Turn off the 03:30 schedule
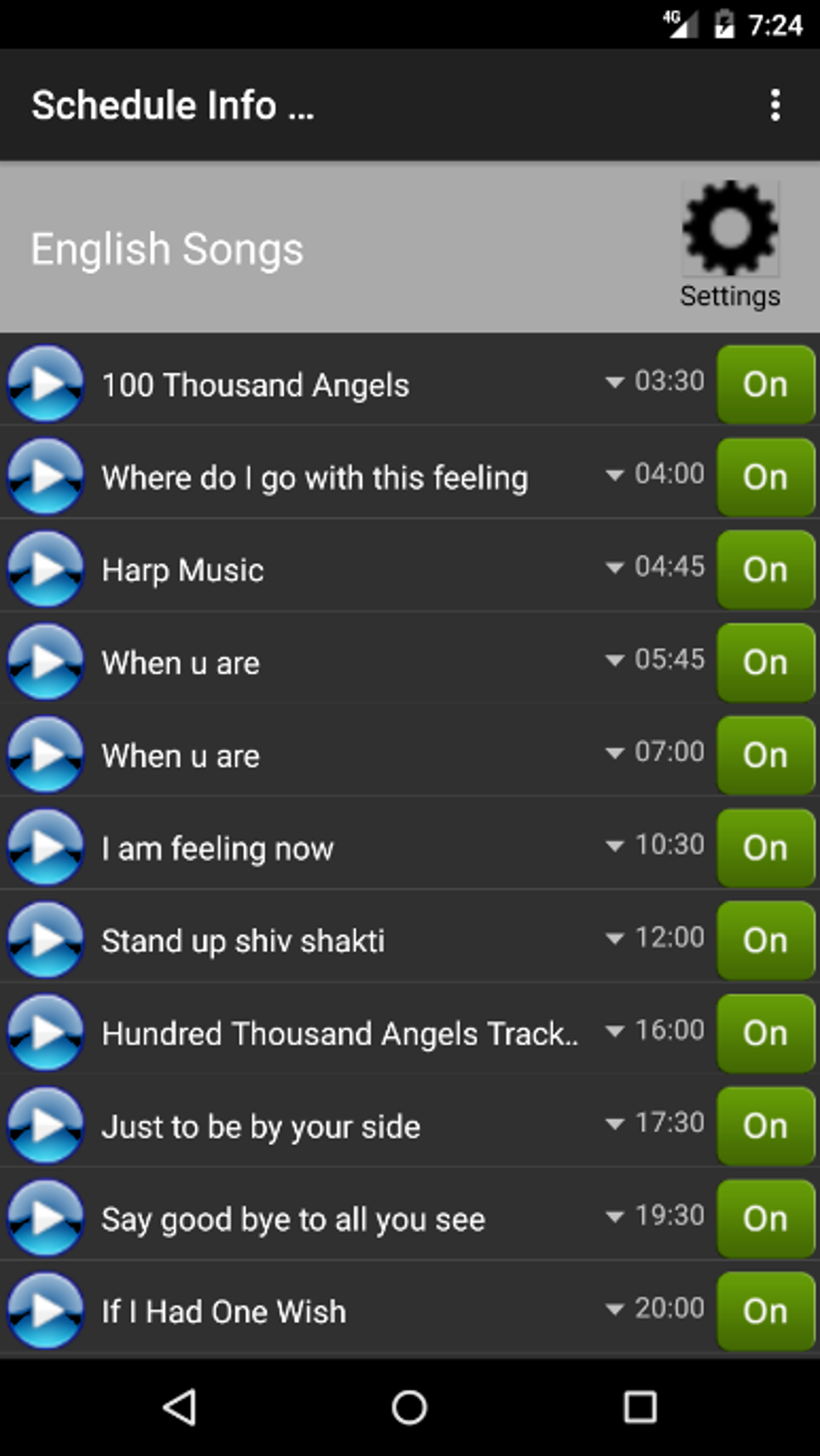 [x=765, y=384]
